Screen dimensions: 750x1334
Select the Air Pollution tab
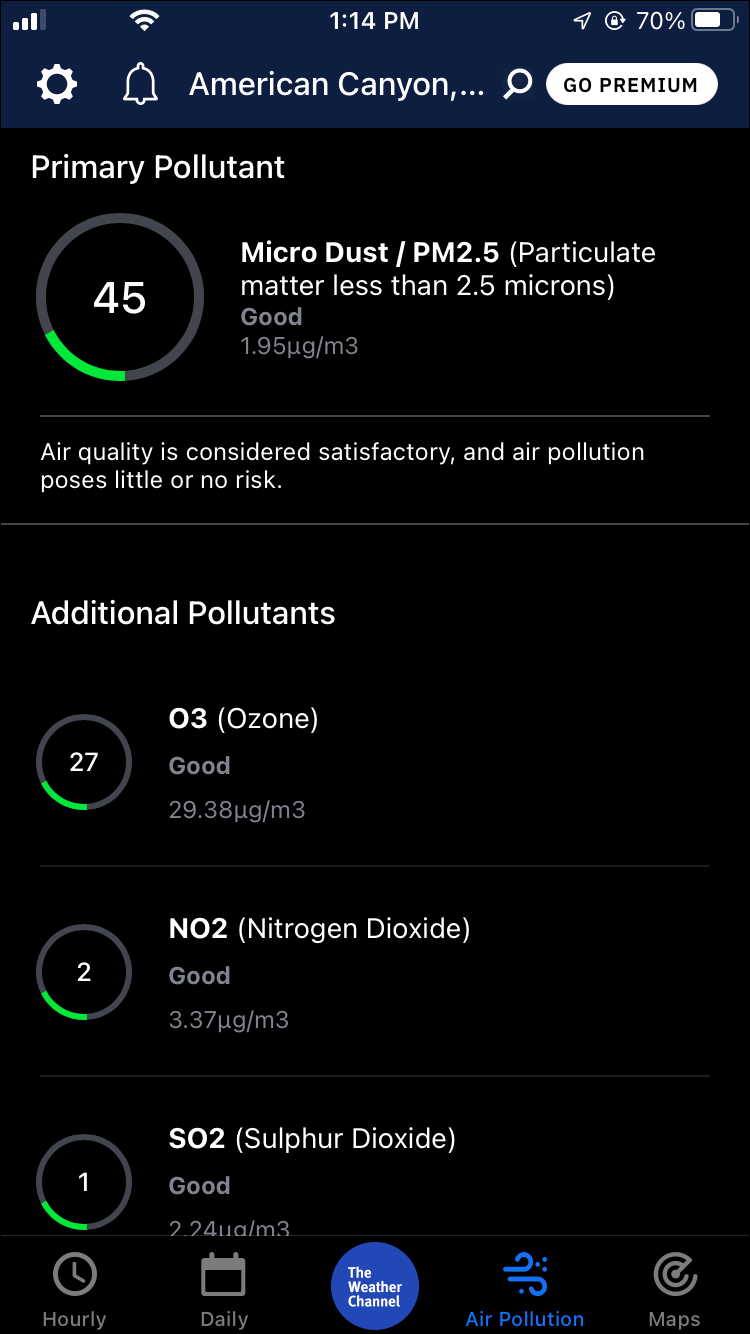525,1290
